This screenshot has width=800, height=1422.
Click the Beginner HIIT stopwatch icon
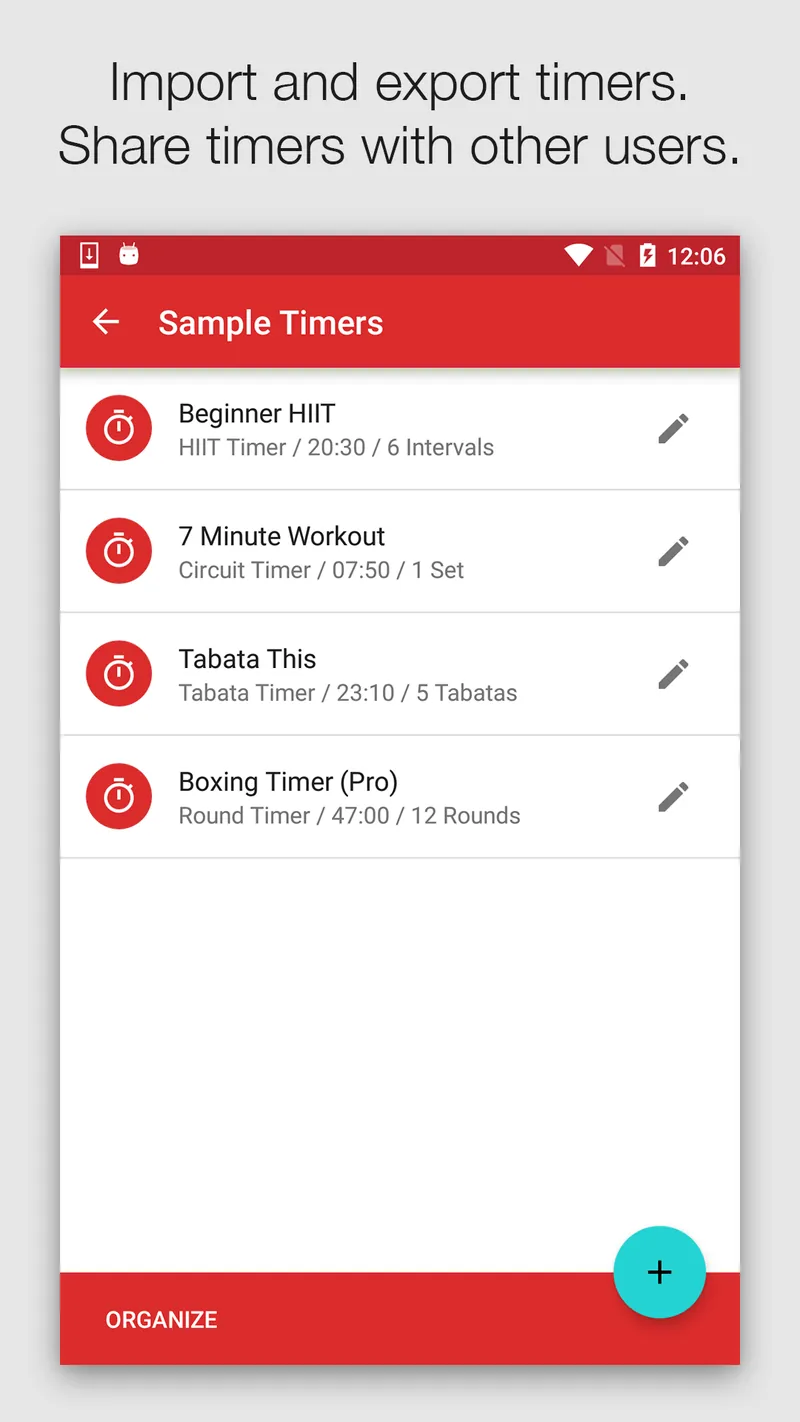pos(119,428)
